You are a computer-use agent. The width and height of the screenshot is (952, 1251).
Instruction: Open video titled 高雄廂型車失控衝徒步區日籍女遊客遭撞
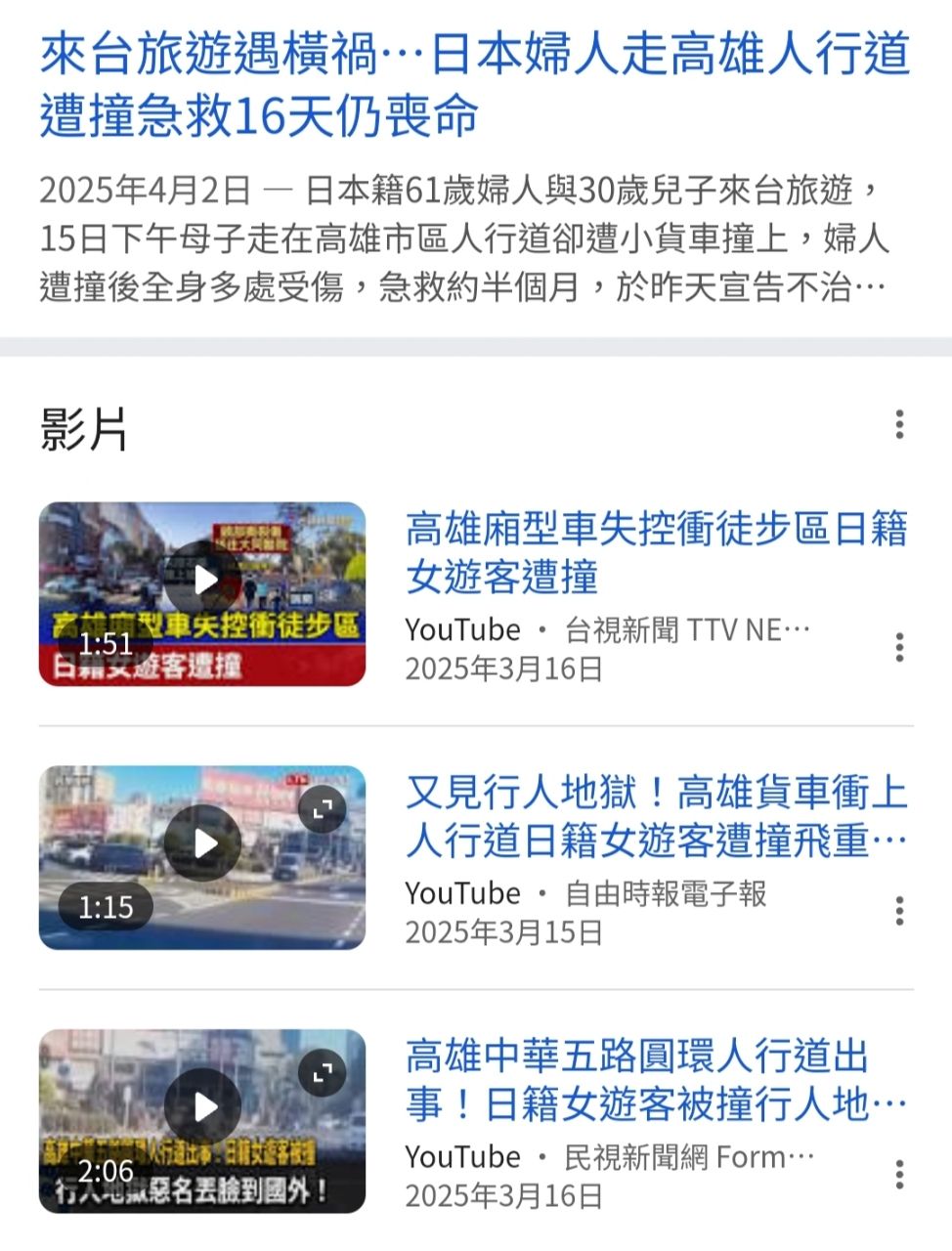pos(655,552)
